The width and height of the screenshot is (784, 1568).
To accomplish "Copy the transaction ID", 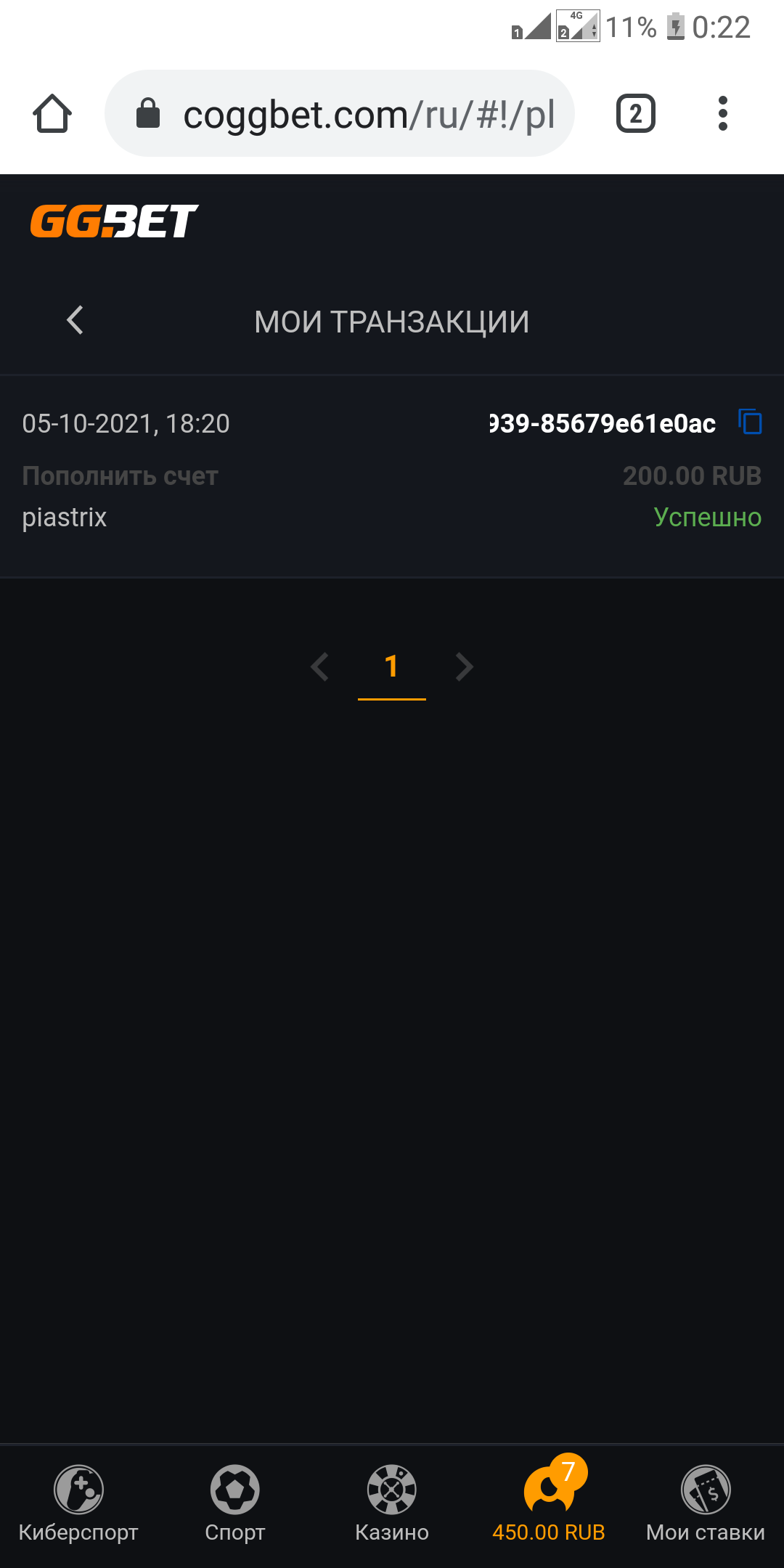I will pyautogui.click(x=750, y=422).
